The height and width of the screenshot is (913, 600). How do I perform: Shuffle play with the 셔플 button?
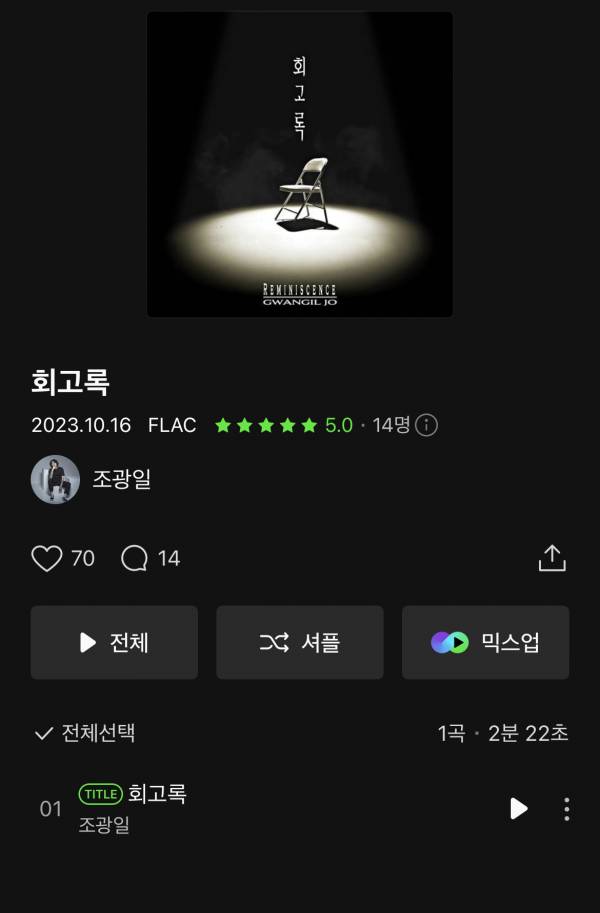300,642
